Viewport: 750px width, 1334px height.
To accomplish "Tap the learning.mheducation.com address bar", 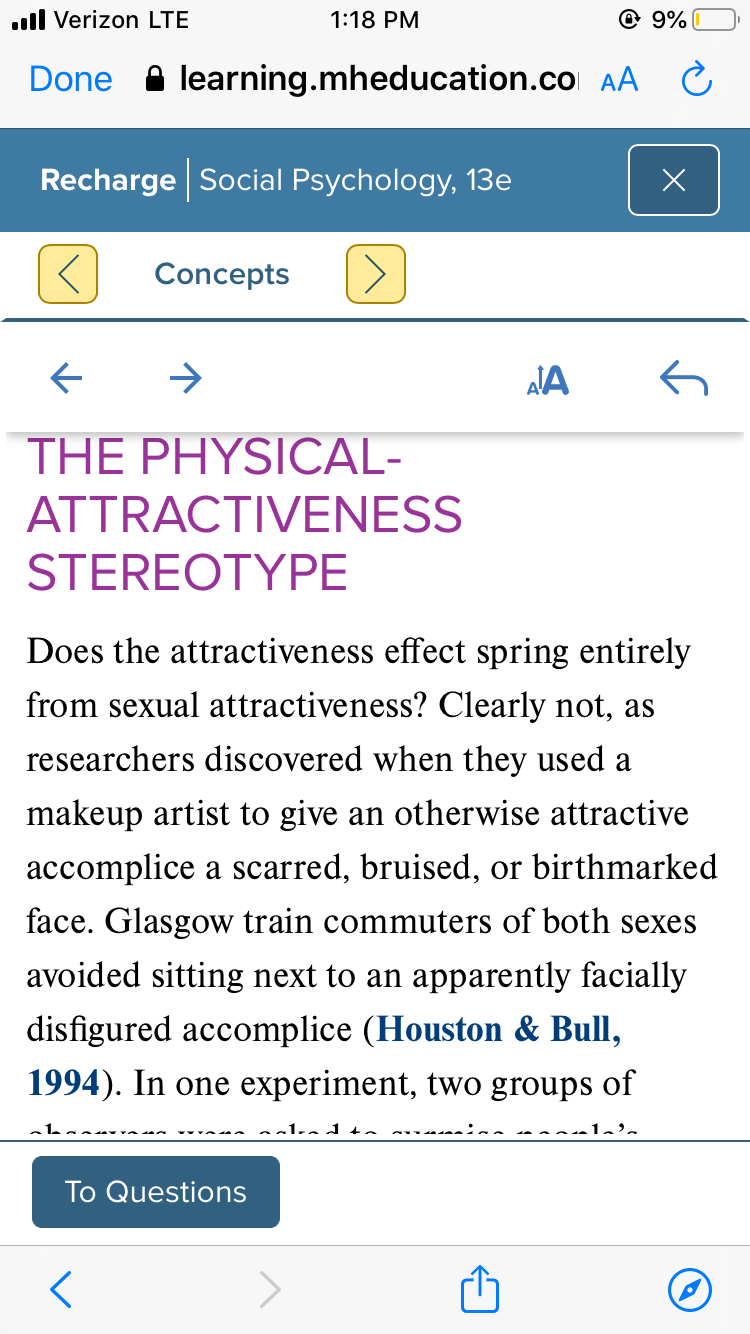I will [x=370, y=79].
